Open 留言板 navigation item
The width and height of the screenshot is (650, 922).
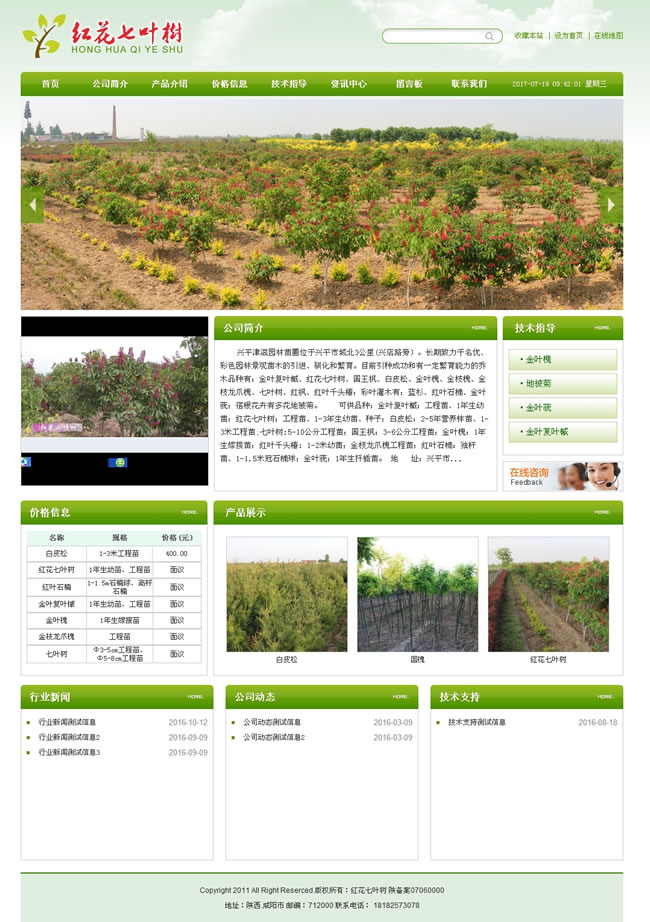[408, 84]
